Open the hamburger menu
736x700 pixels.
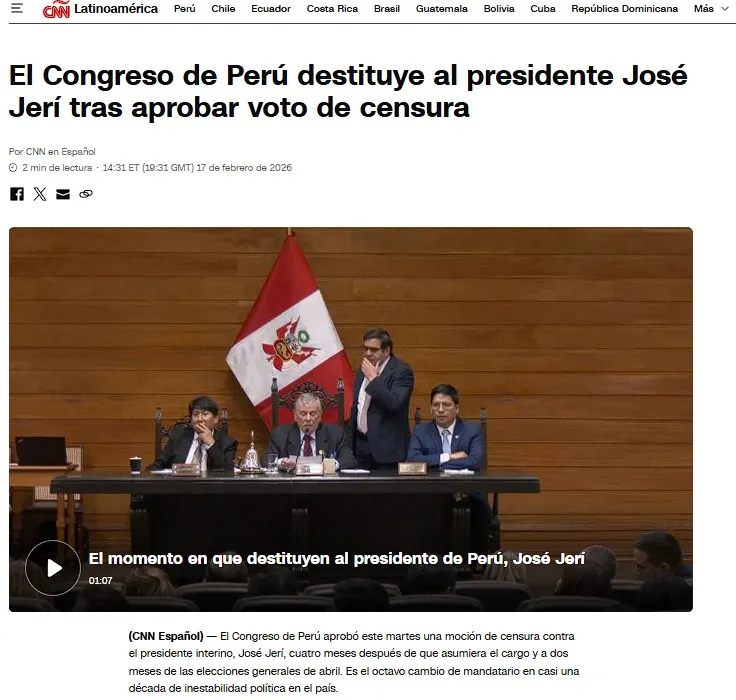click(17, 9)
